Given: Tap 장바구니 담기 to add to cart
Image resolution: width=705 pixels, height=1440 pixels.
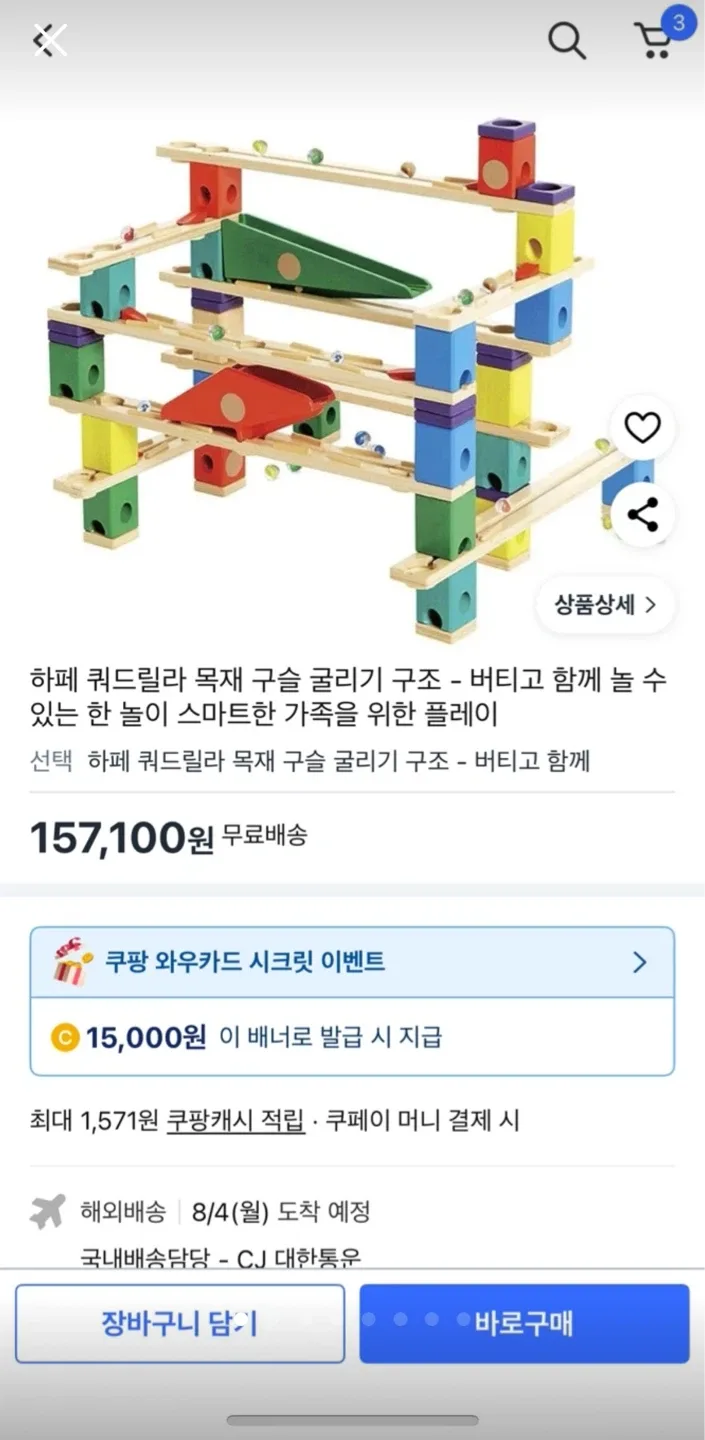Looking at the screenshot, I should click(180, 1323).
